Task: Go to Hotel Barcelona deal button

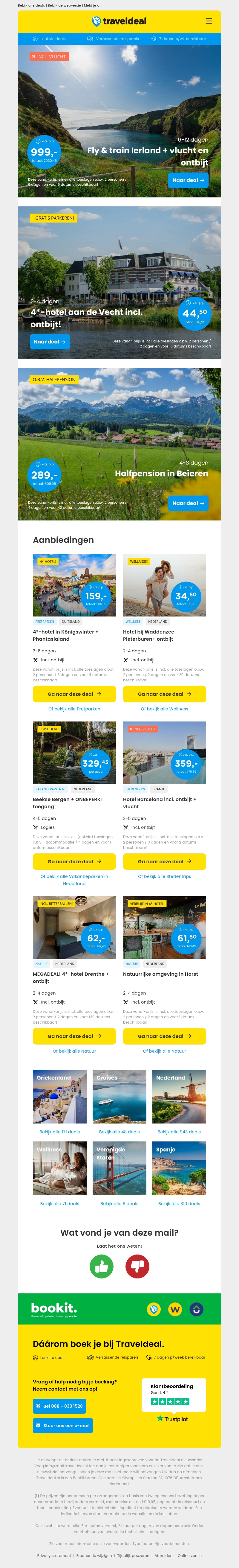Action: click(164, 861)
